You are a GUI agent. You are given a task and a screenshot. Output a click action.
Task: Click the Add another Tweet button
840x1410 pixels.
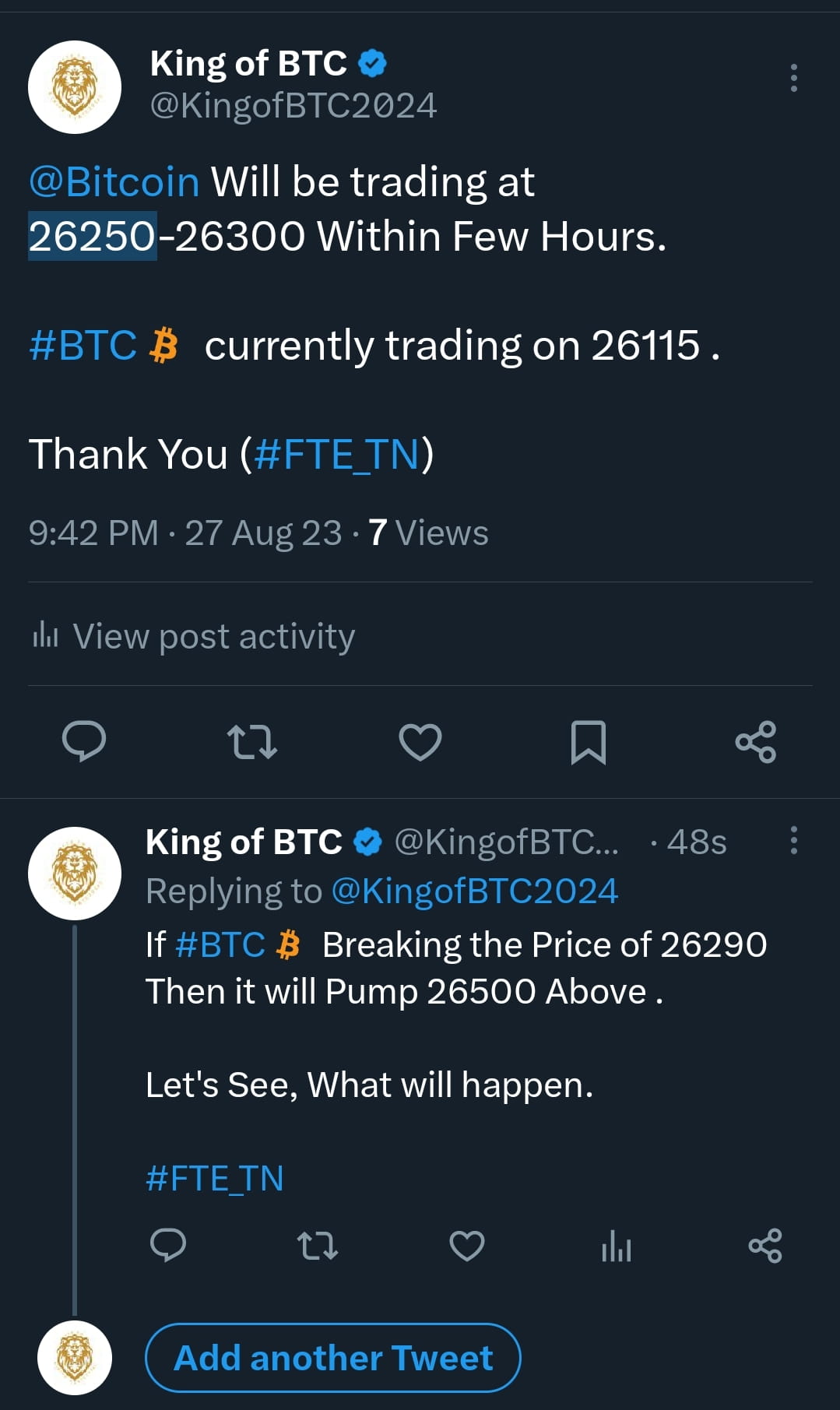pyautogui.click(x=333, y=1356)
